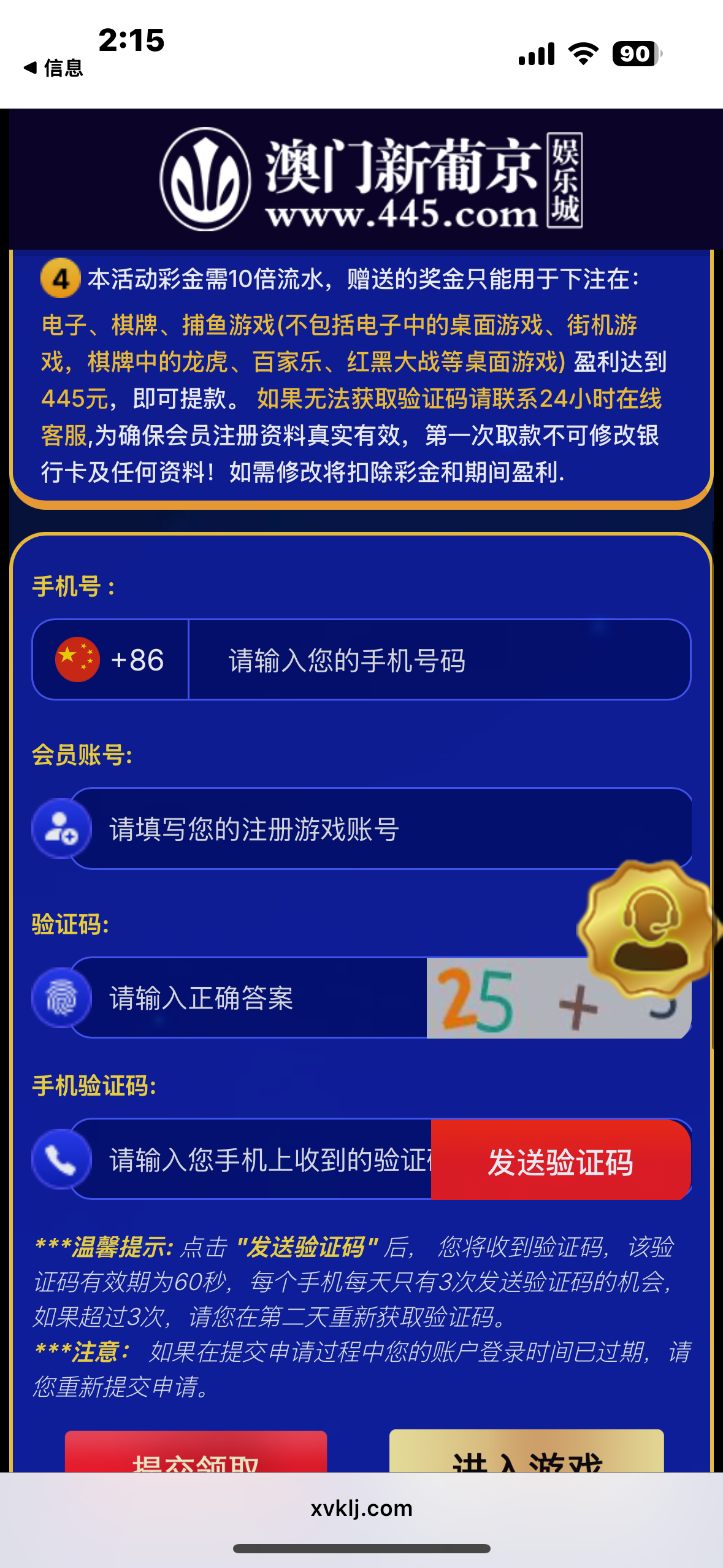The width and height of the screenshot is (723, 1568).
Task: Return to Messages via 信息 back control
Action: point(55,67)
